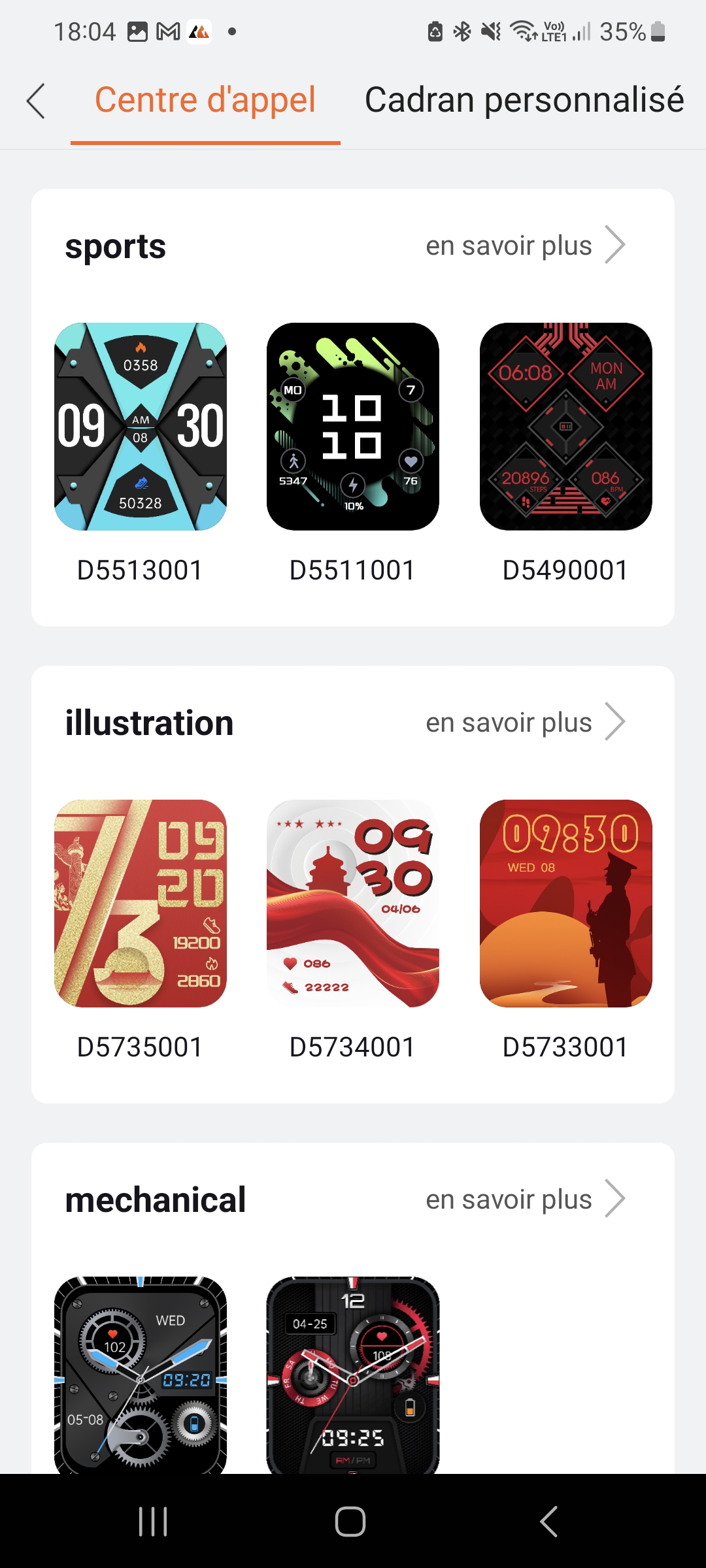The image size is (706, 1568).
Task: Pick watch face D5733001
Action: (565, 904)
